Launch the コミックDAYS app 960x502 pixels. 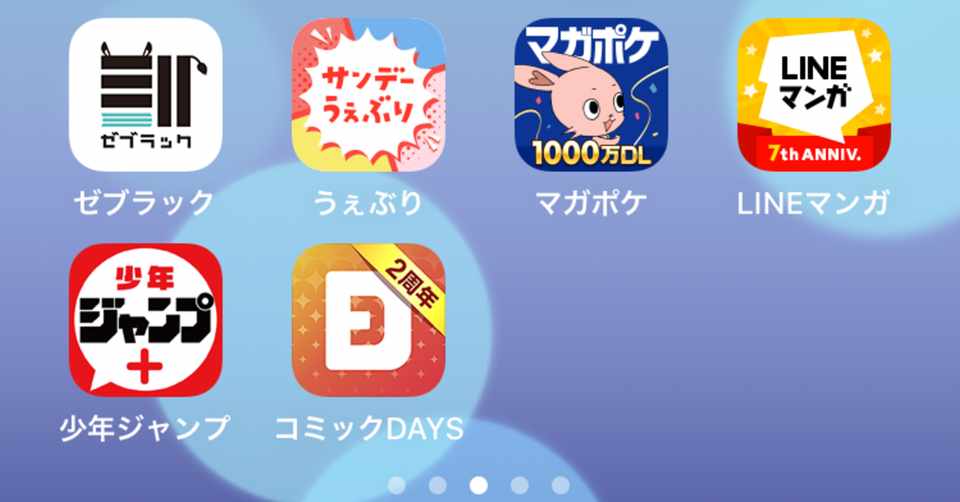click(368, 320)
